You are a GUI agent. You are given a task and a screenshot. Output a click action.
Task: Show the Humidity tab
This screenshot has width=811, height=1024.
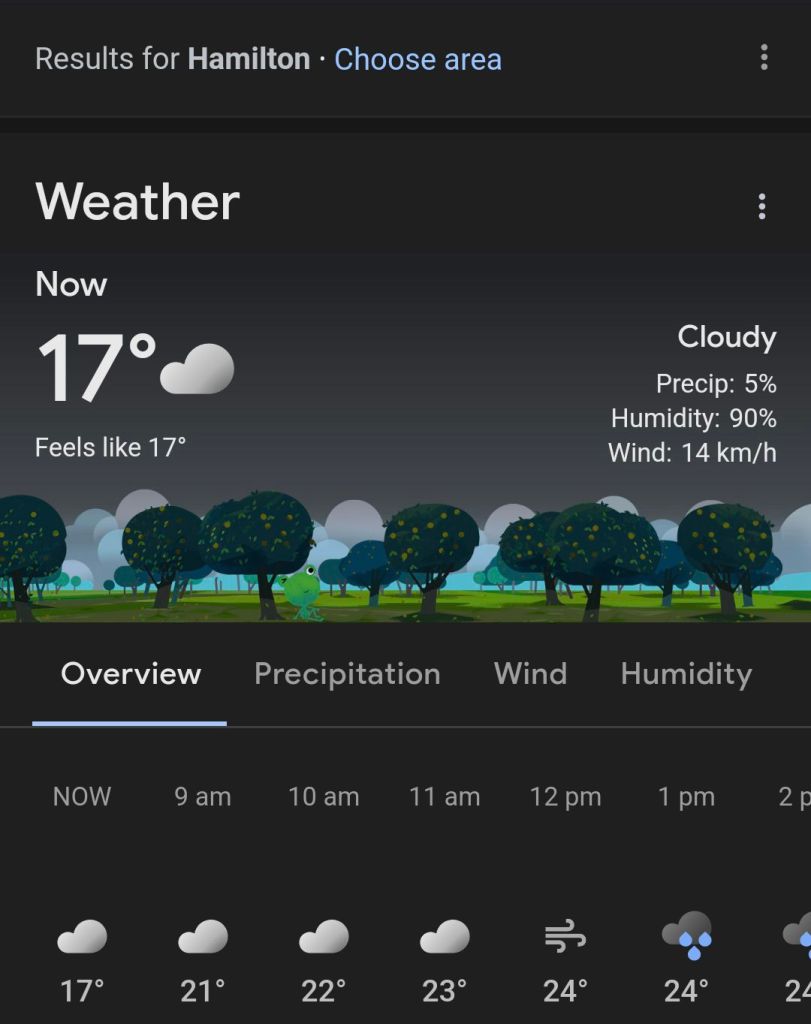[686, 674]
